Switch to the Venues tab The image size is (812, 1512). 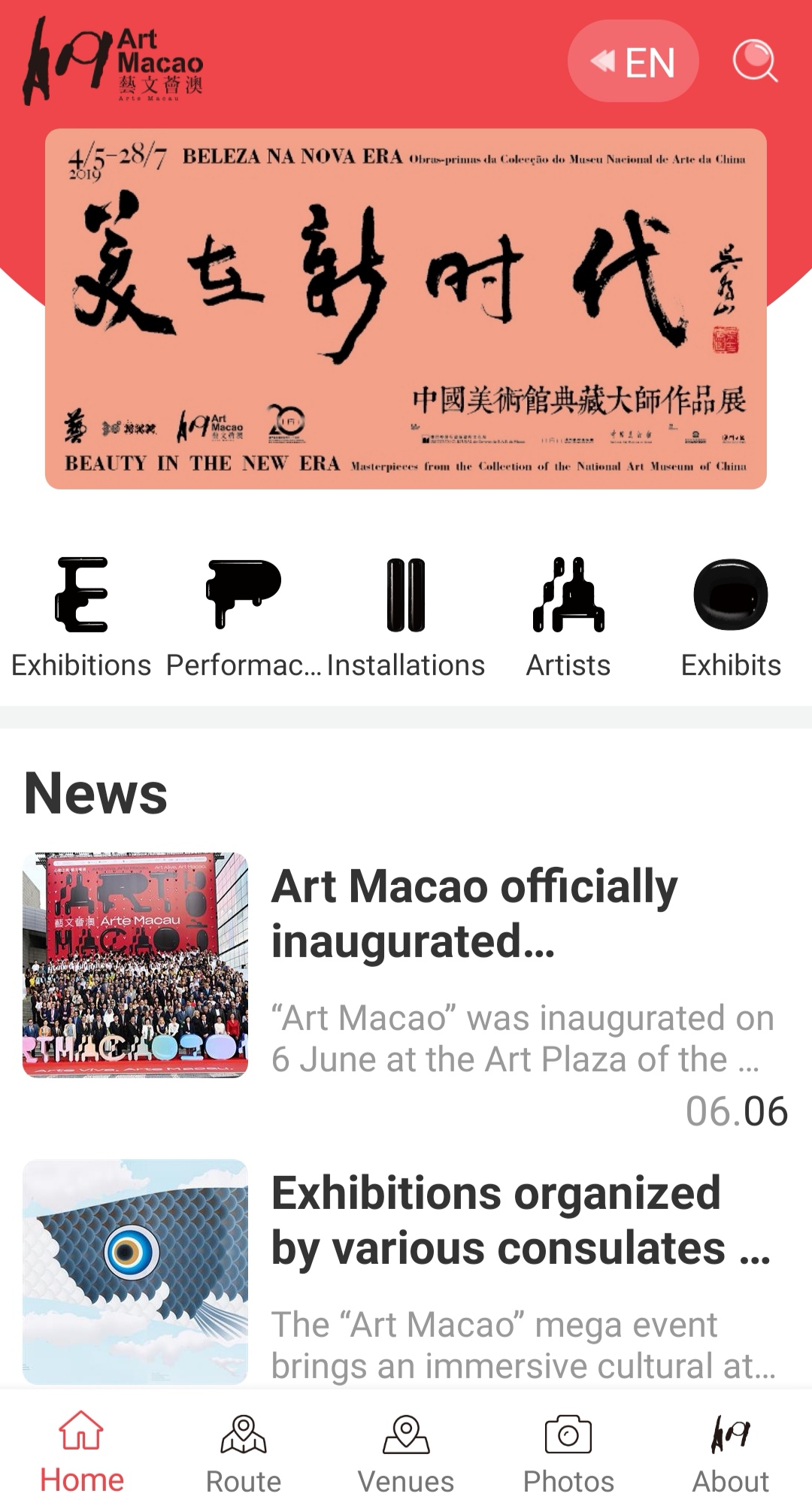tap(406, 1453)
